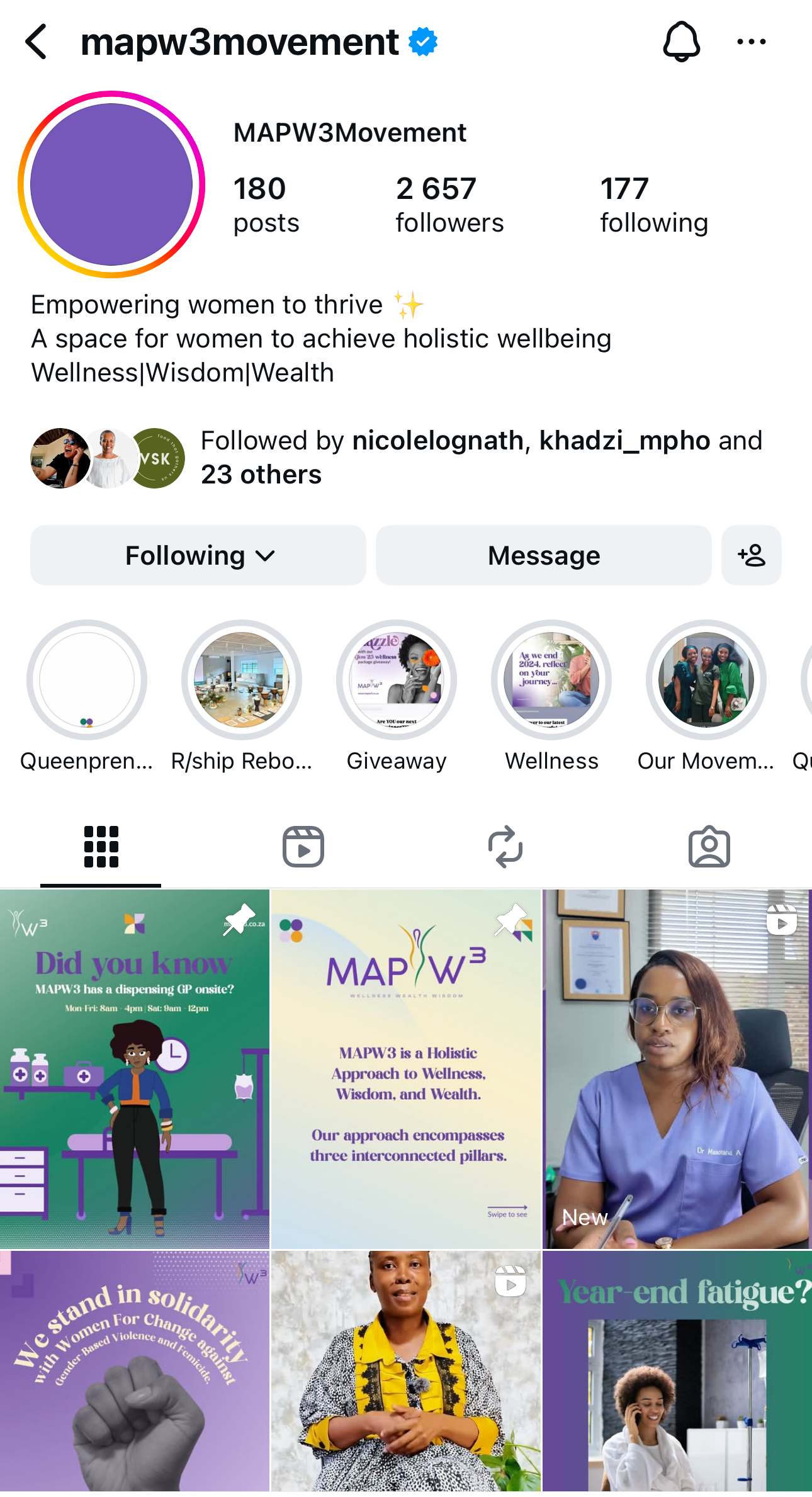This screenshot has height=1497, width=812.
Task: Open the three-dot overflow menu
Action: [751, 42]
